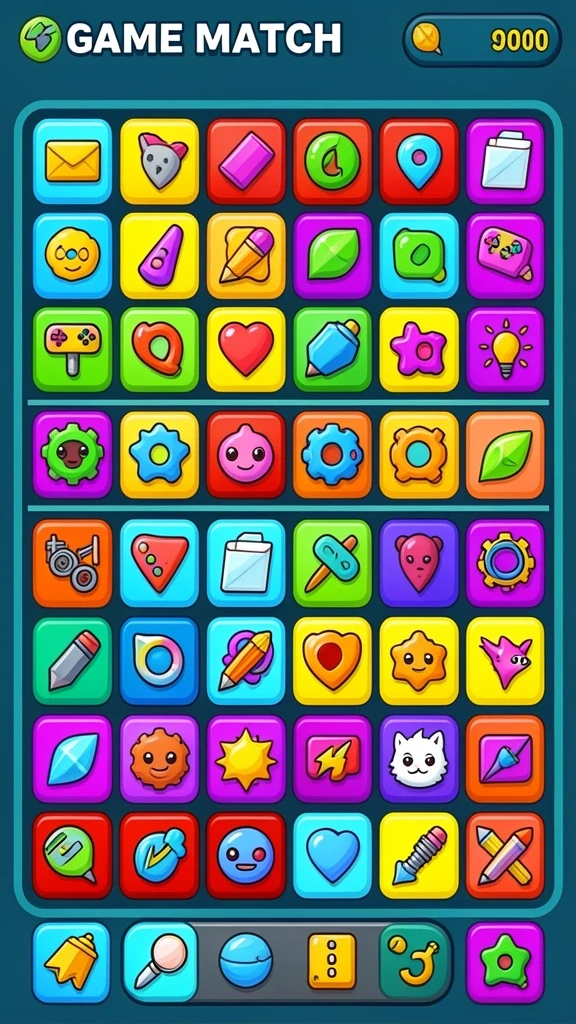
Task: Select the yellow sun tile
Action: pos(246,759)
